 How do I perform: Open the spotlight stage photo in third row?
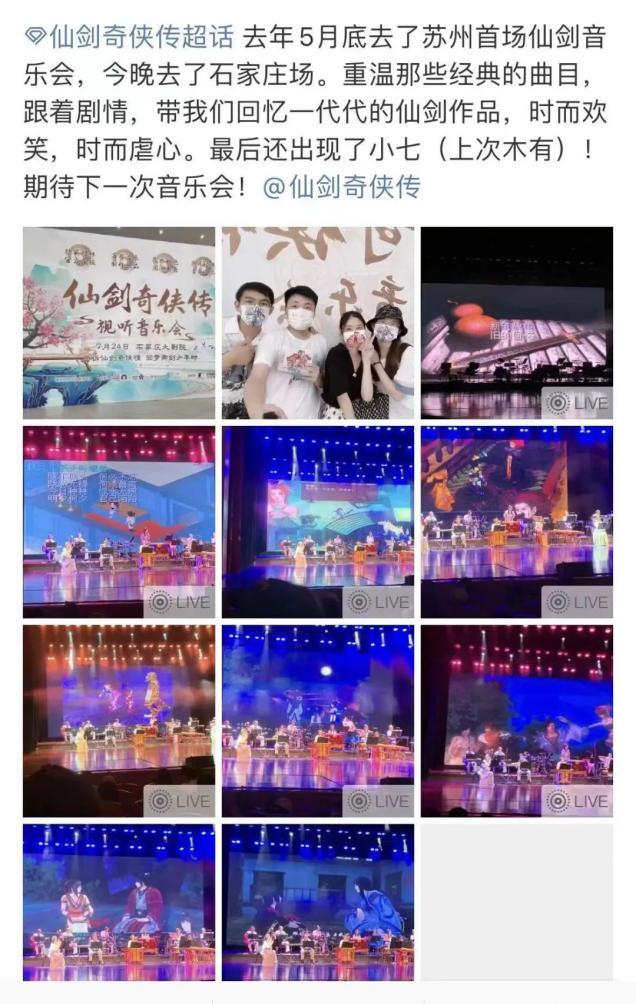click(x=317, y=720)
